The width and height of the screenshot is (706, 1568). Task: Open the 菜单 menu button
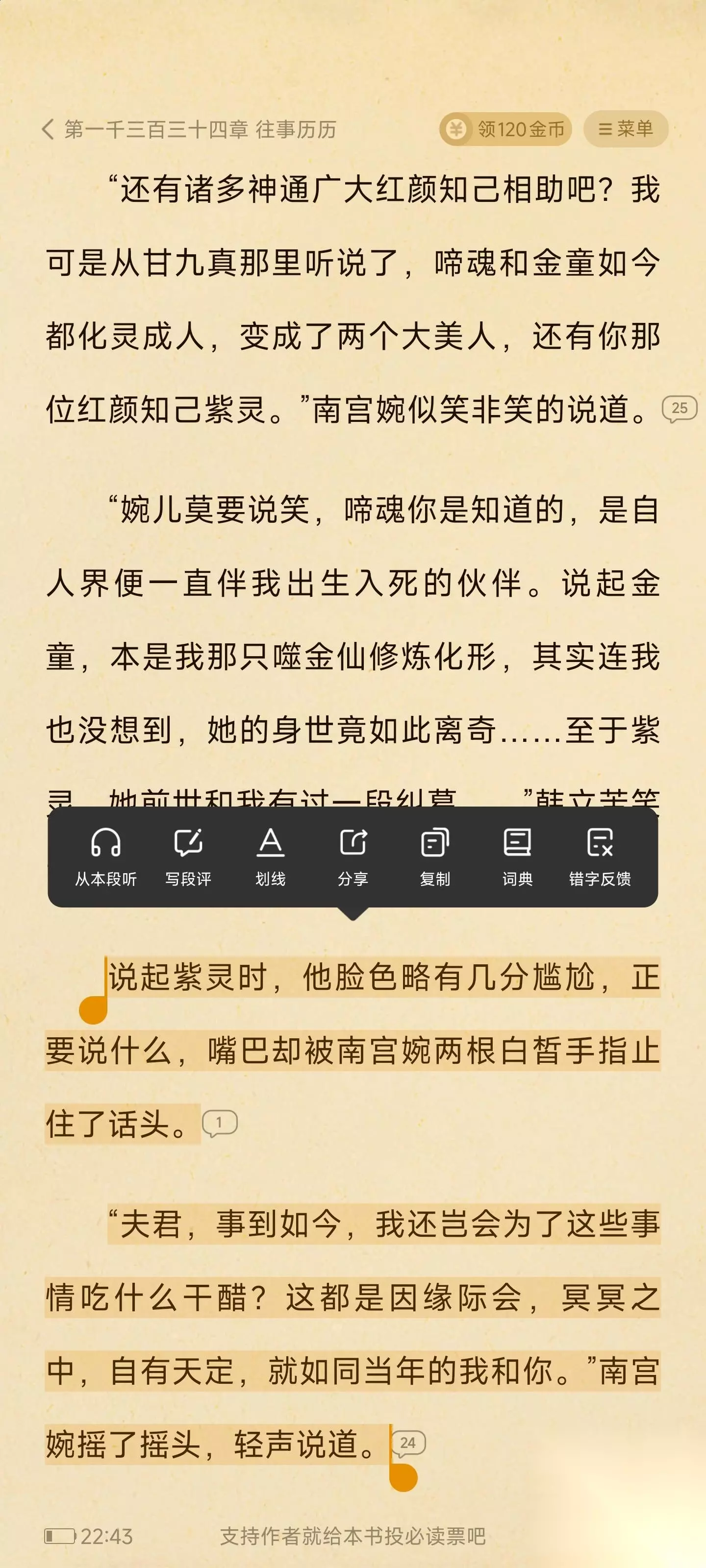[626, 129]
